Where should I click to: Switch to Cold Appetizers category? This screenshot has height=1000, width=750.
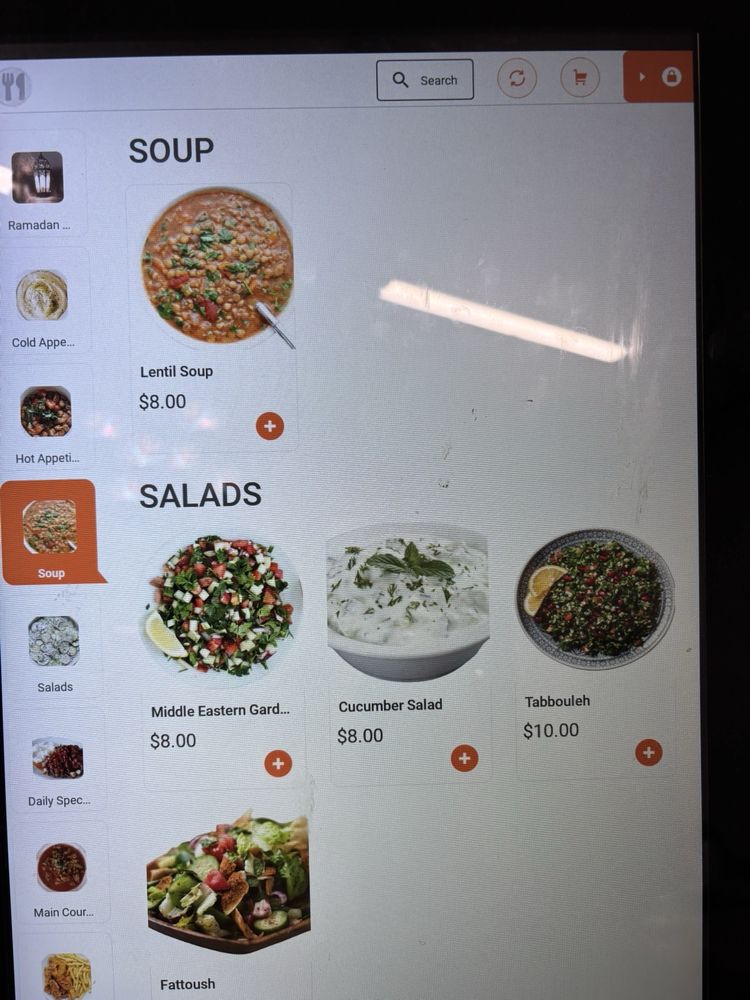point(43,307)
